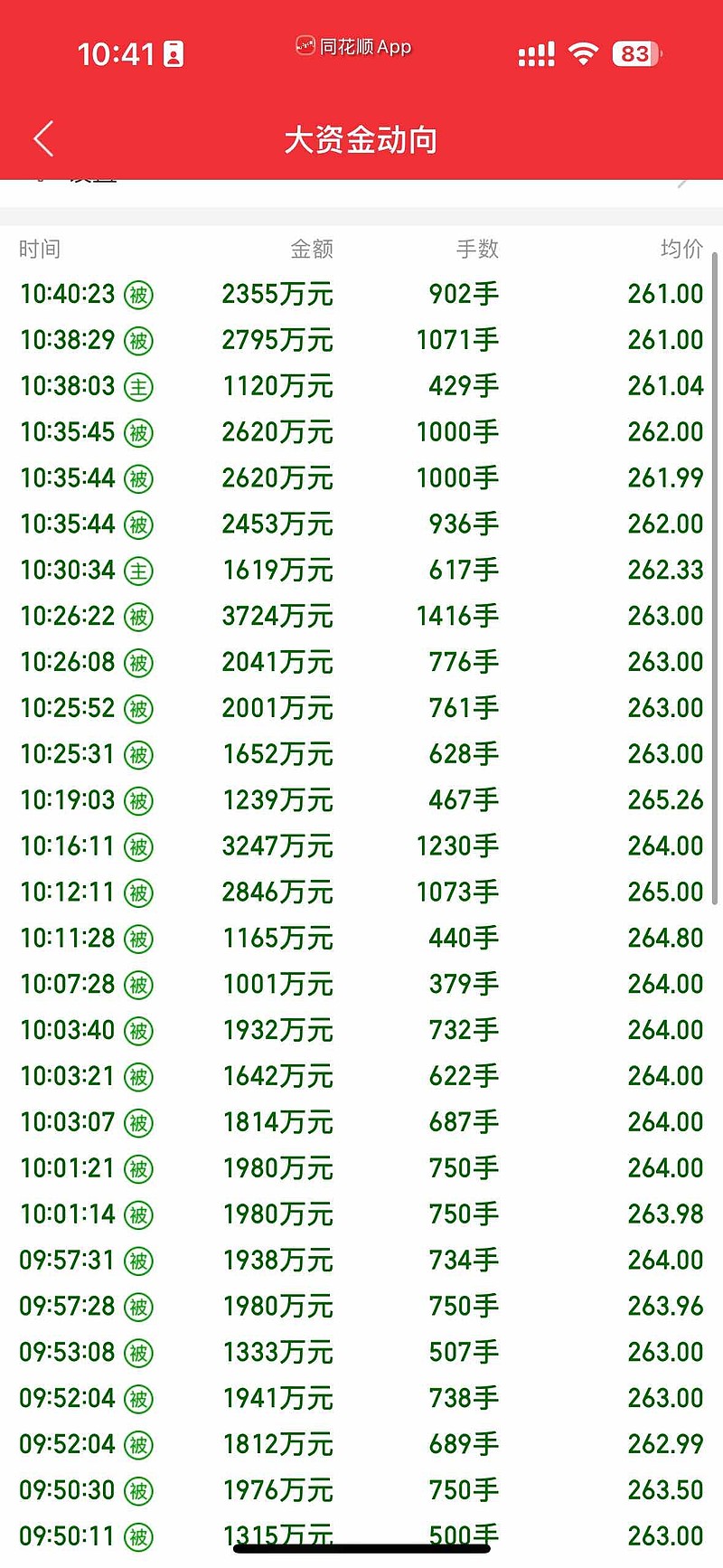Screen dimensions: 723x1568
Task: Go back from the 大资金动向 page
Action: tap(43, 139)
